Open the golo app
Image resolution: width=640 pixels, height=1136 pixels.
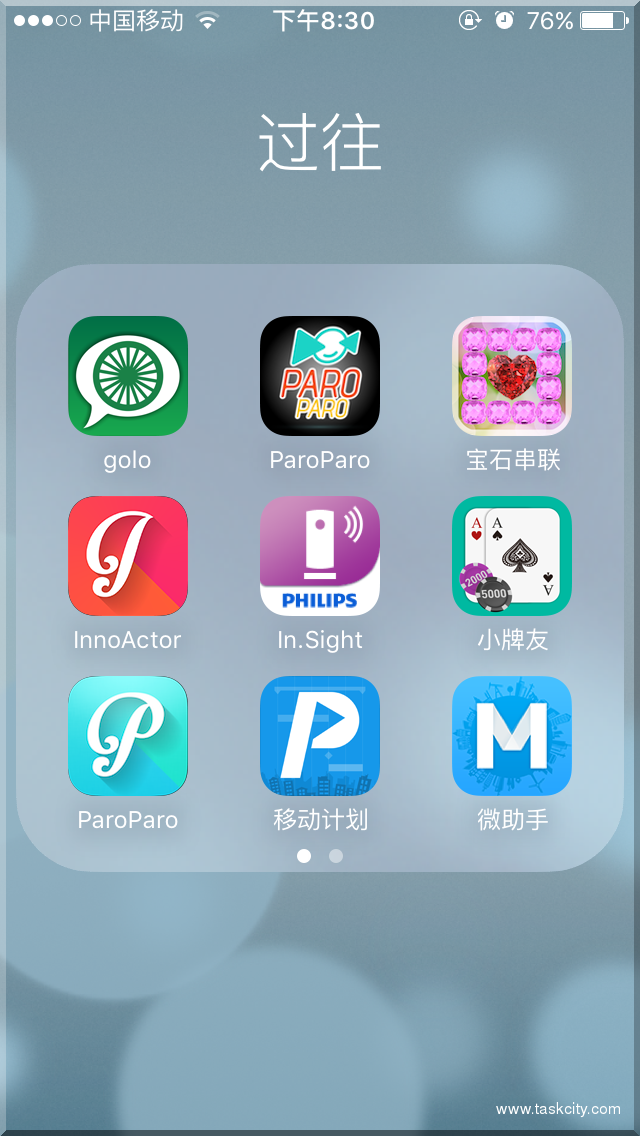[128, 376]
